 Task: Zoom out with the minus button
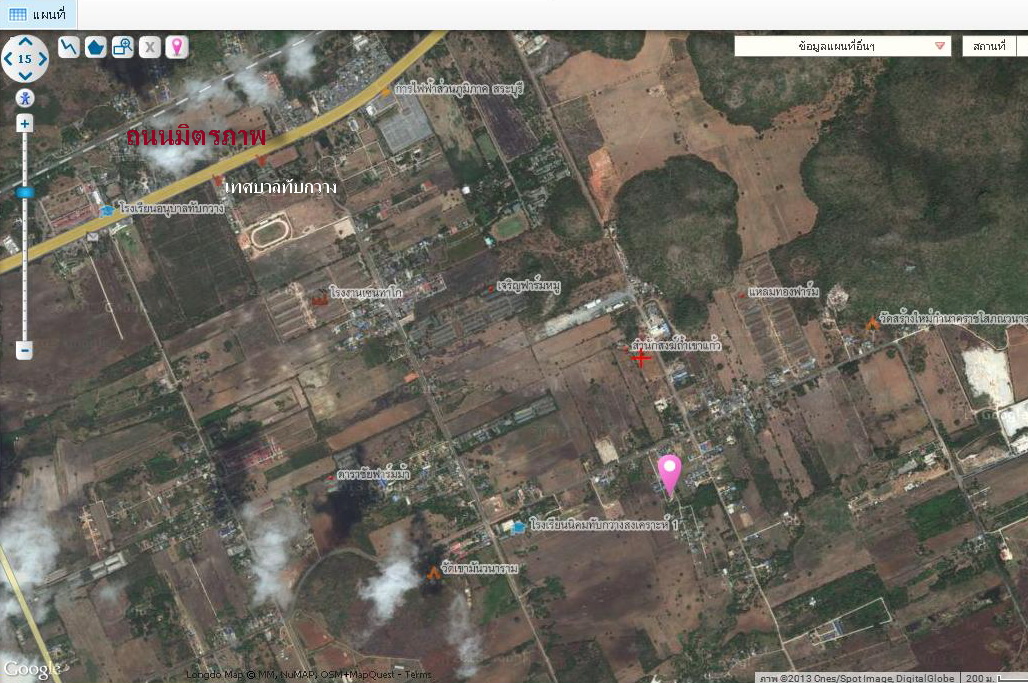coord(25,350)
